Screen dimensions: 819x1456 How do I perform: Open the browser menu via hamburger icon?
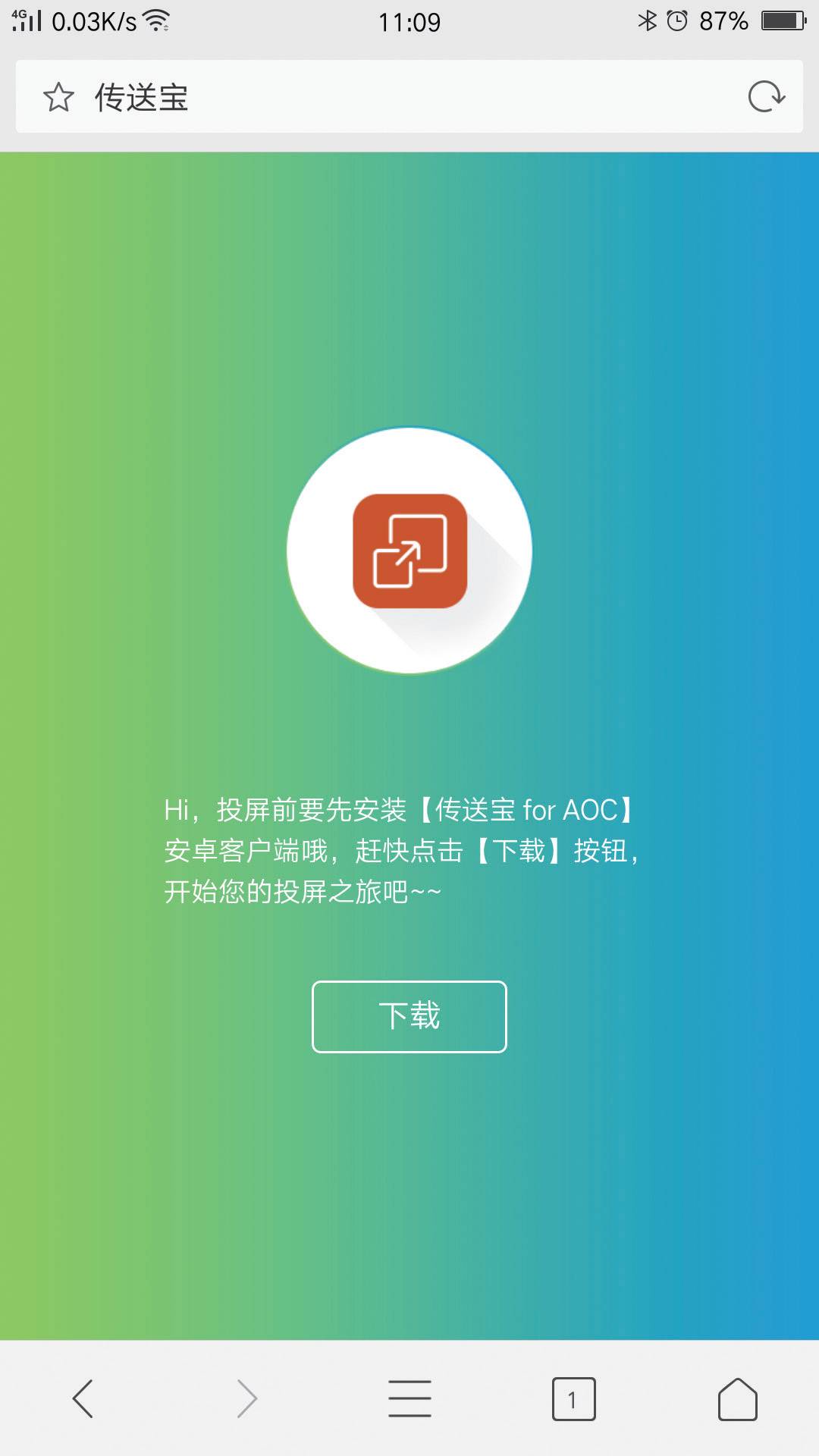coord(408,1399)
